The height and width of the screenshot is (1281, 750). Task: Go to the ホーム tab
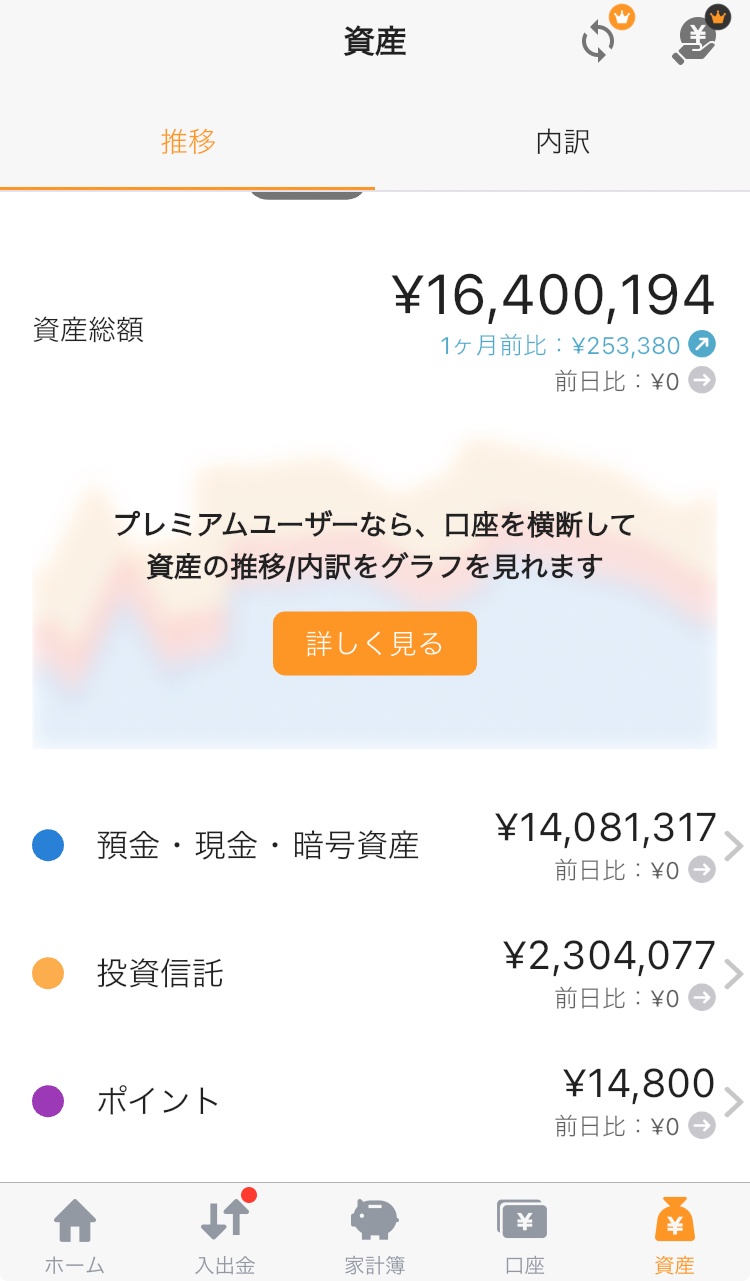[75, 1235]
